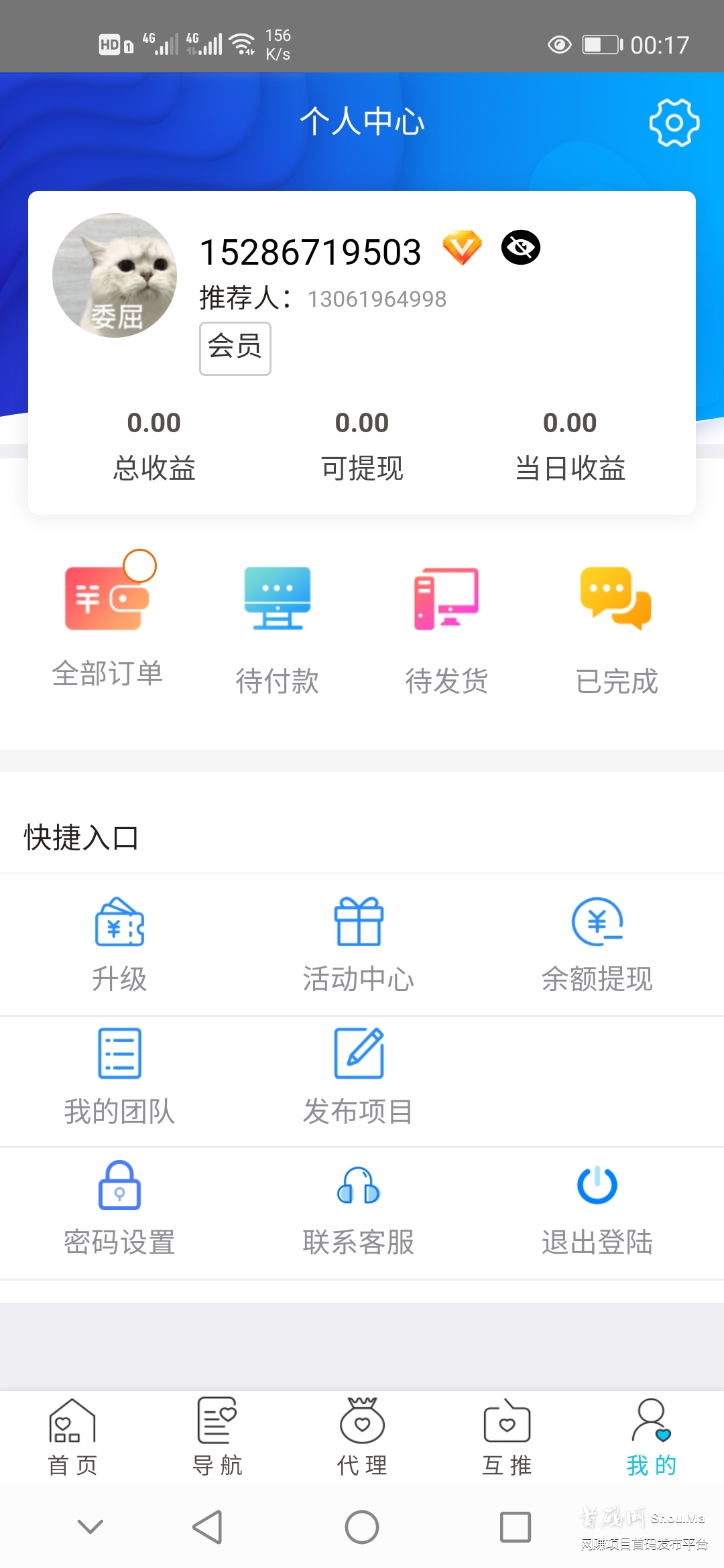
Task: Open 已完成 completed orders
Action: (x=617, y=628)
